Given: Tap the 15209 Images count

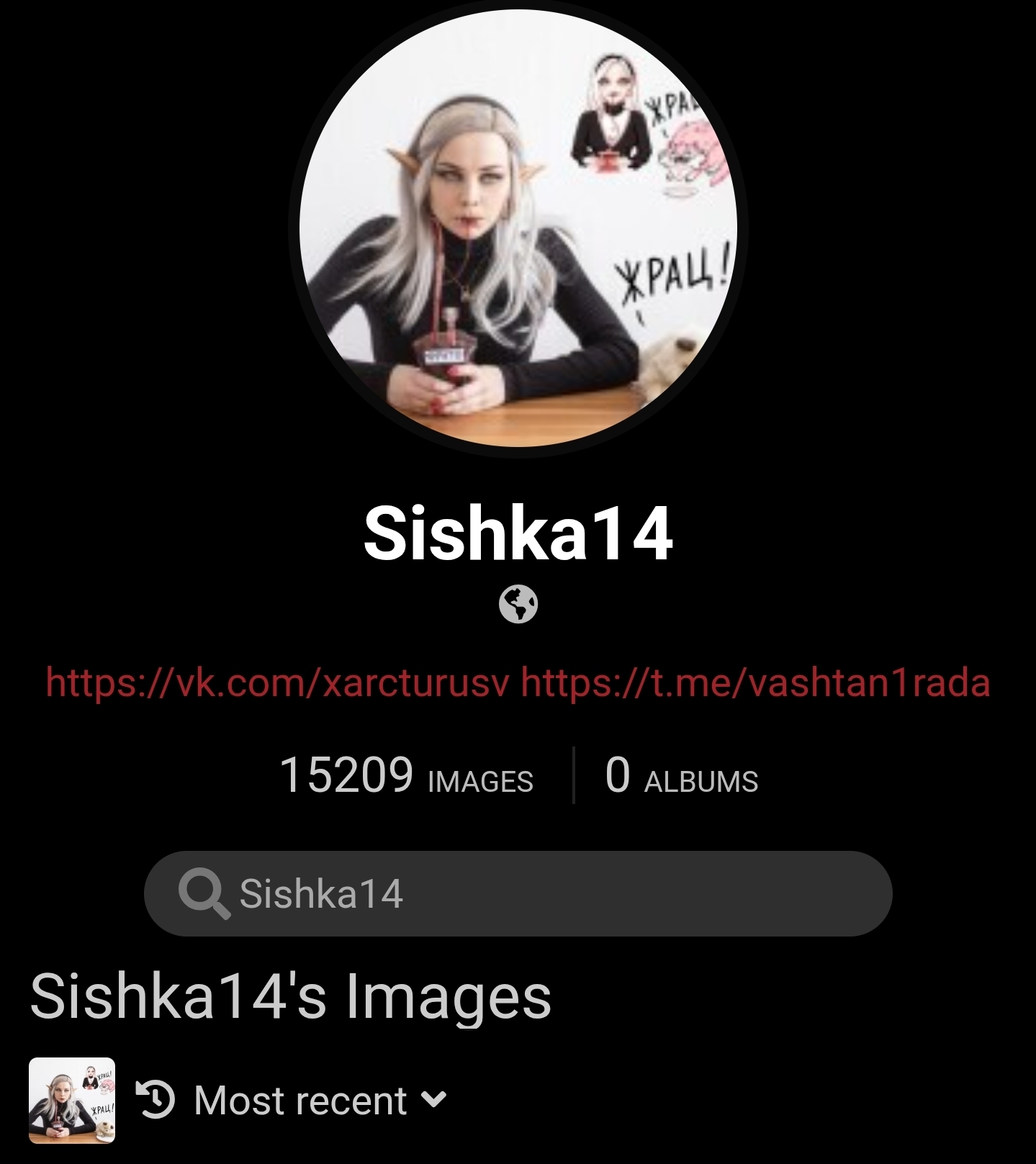Looking at the screenshot, I should coord(406,776).
